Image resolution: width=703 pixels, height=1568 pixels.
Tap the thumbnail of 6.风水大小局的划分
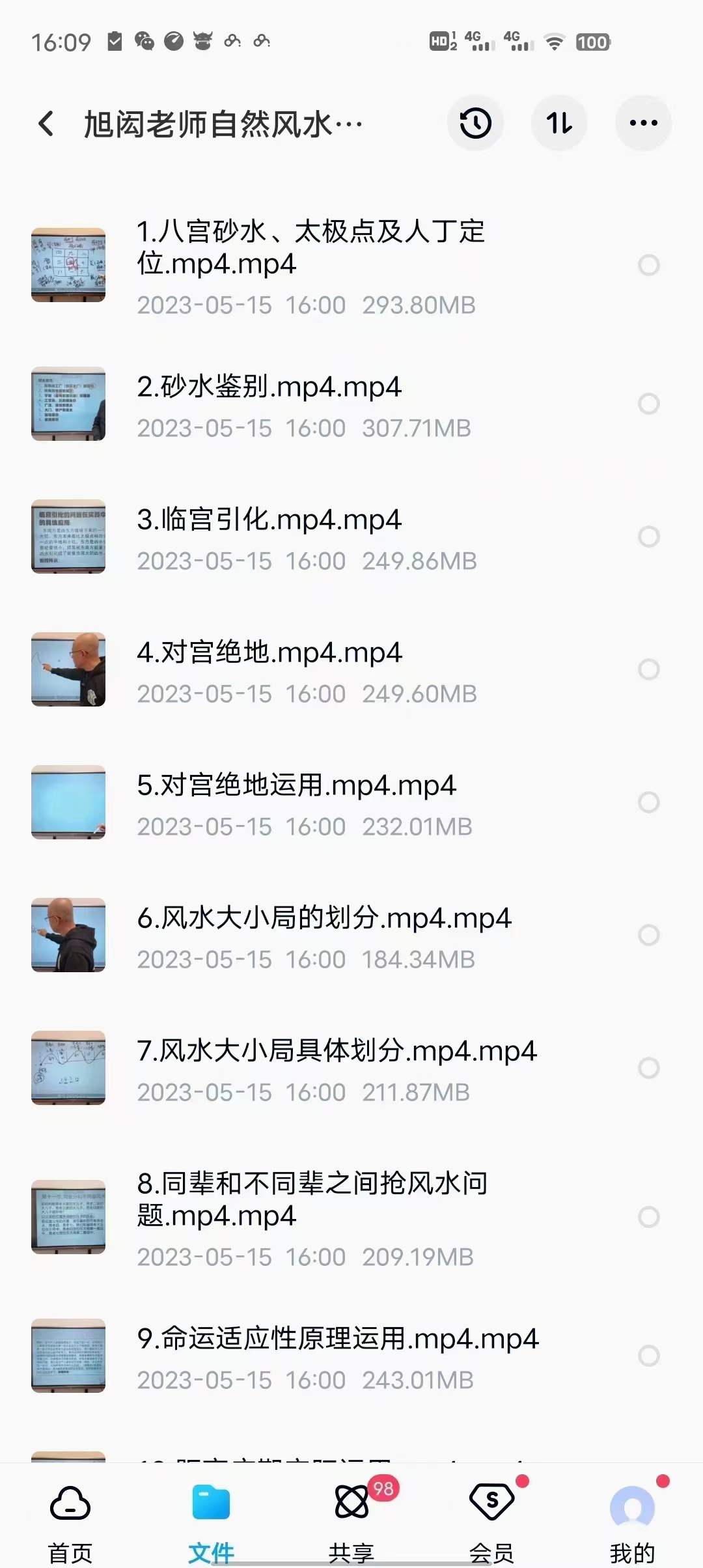coord(68,936)
